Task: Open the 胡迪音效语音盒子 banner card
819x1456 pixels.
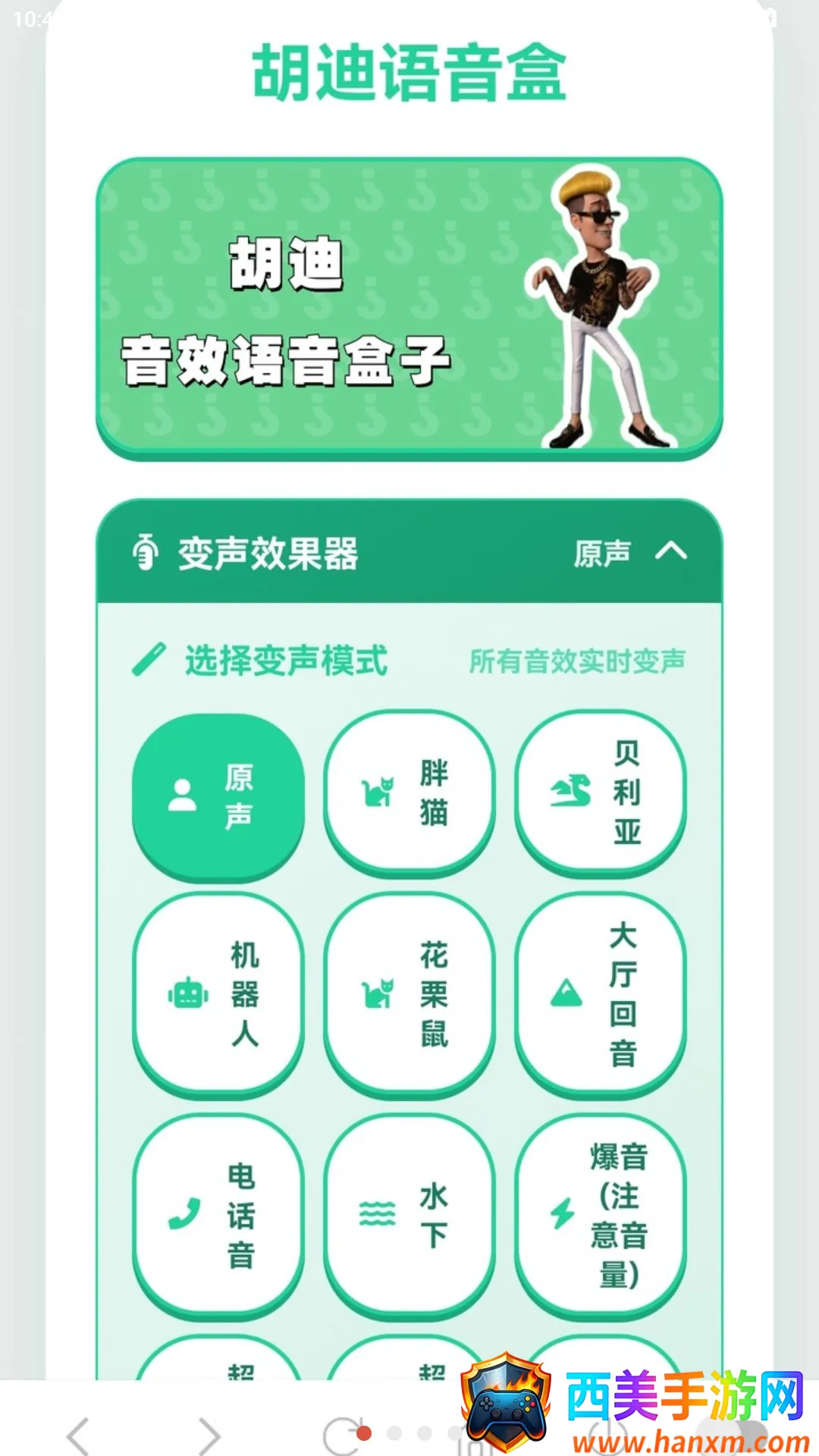Action: point(409,309)
